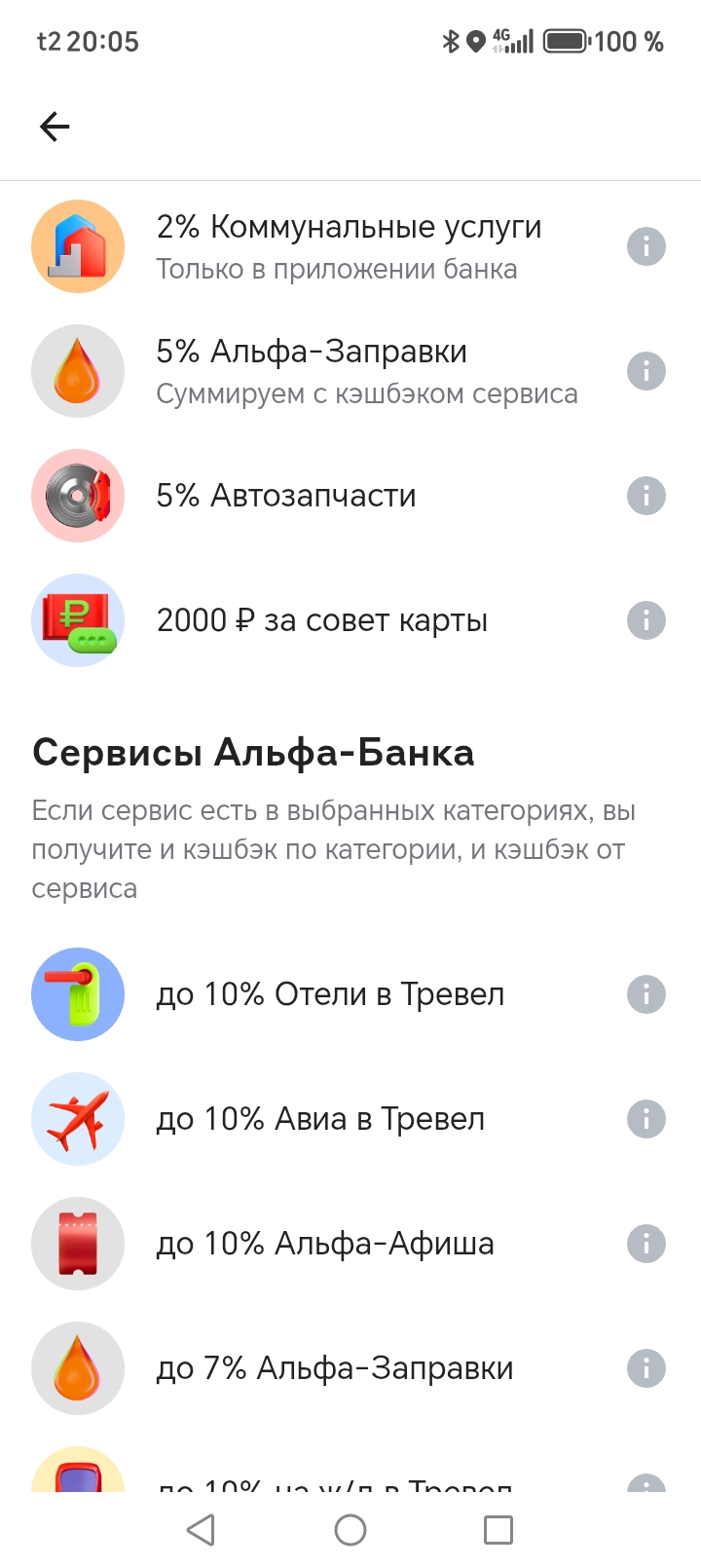The image size is (701, 1568).
Task: Navigate back with the arrow
Action: pyautogui.click(x=55, y=126)
